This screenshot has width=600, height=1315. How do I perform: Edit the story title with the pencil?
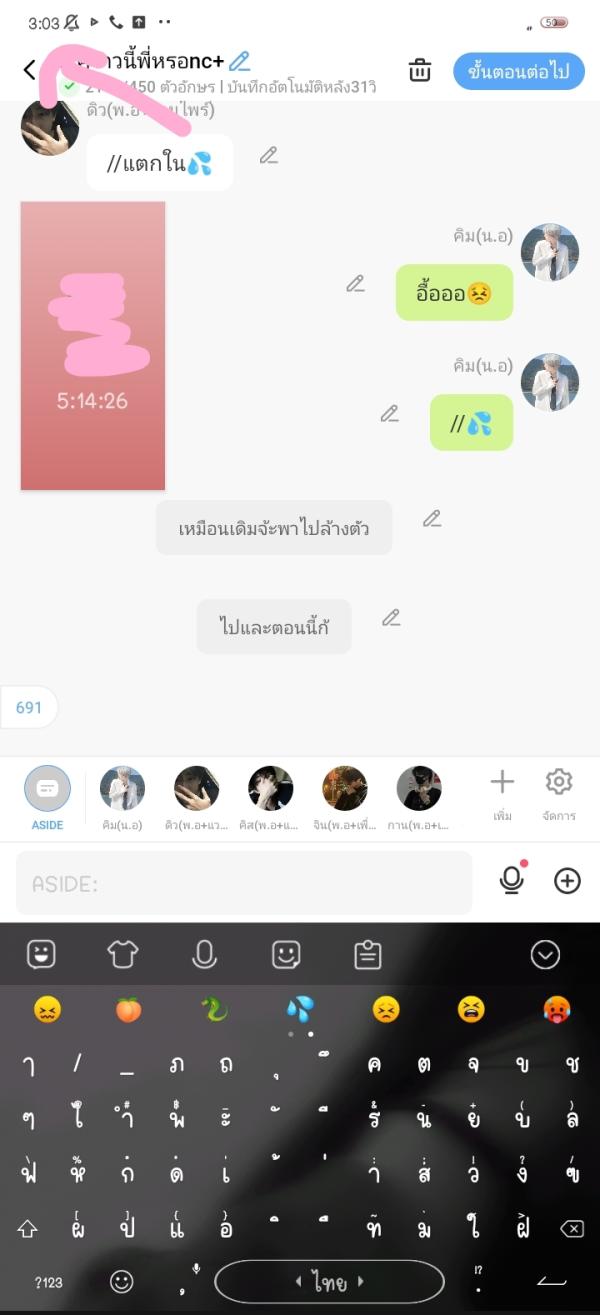pyautogui.click(x=240, y=61)
